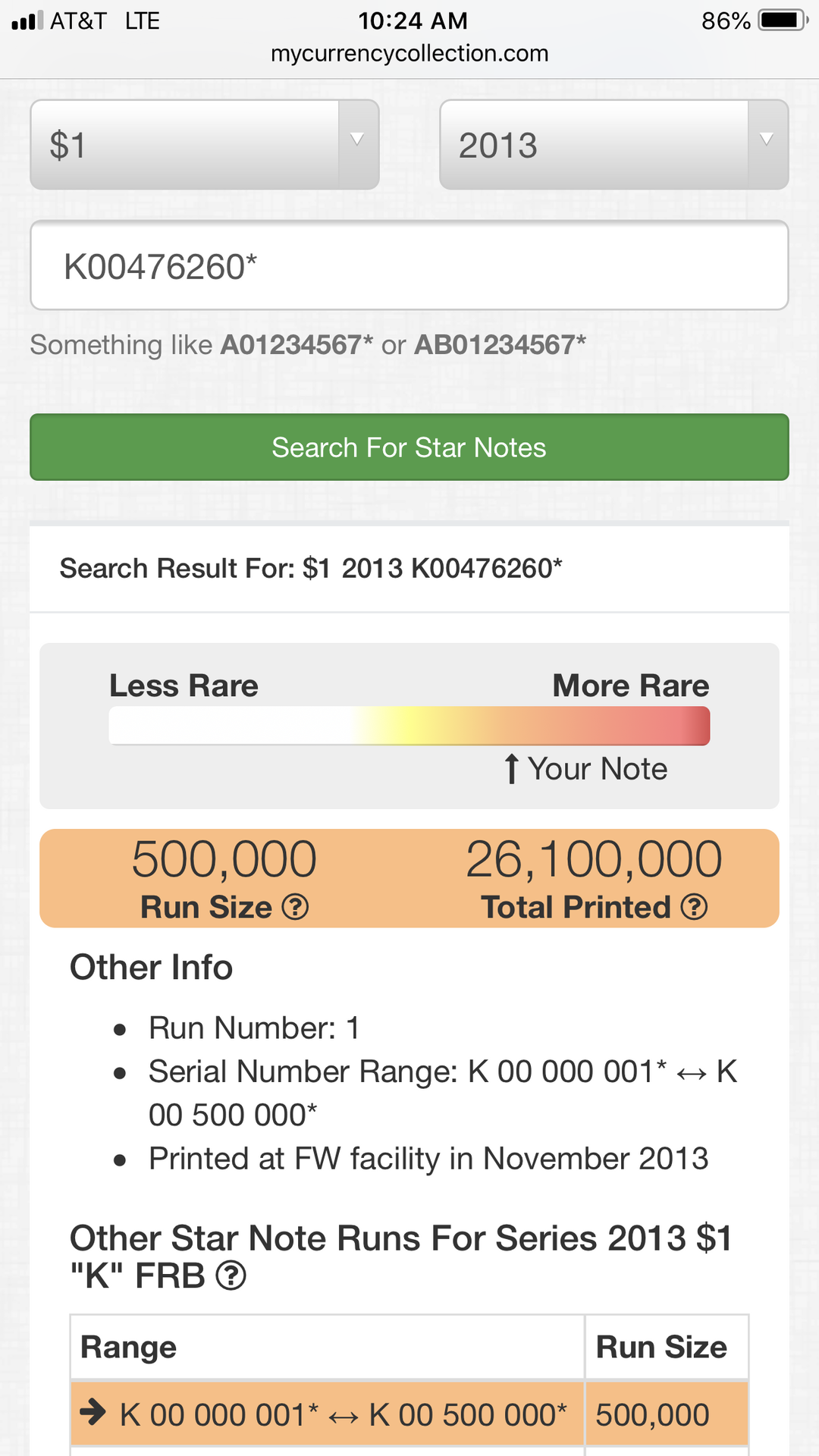This screenshot has width=819, height=1456.
Task: Open the Total Printed help tooltip
Action: pyautogui.click(x=693, y=906)
